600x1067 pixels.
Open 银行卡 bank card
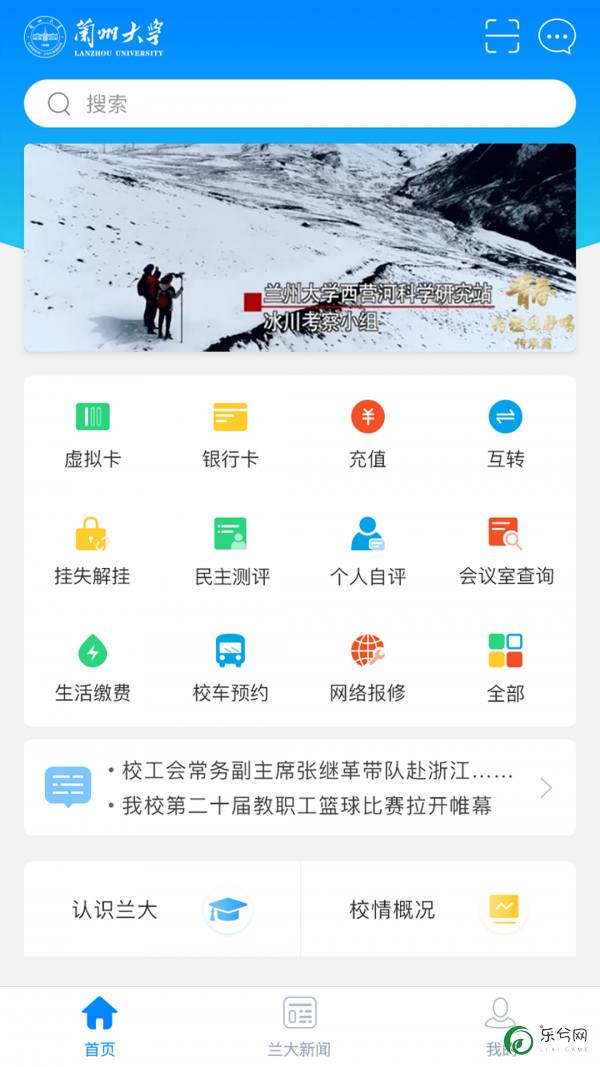pyautogui.click(x=230, y=434)
